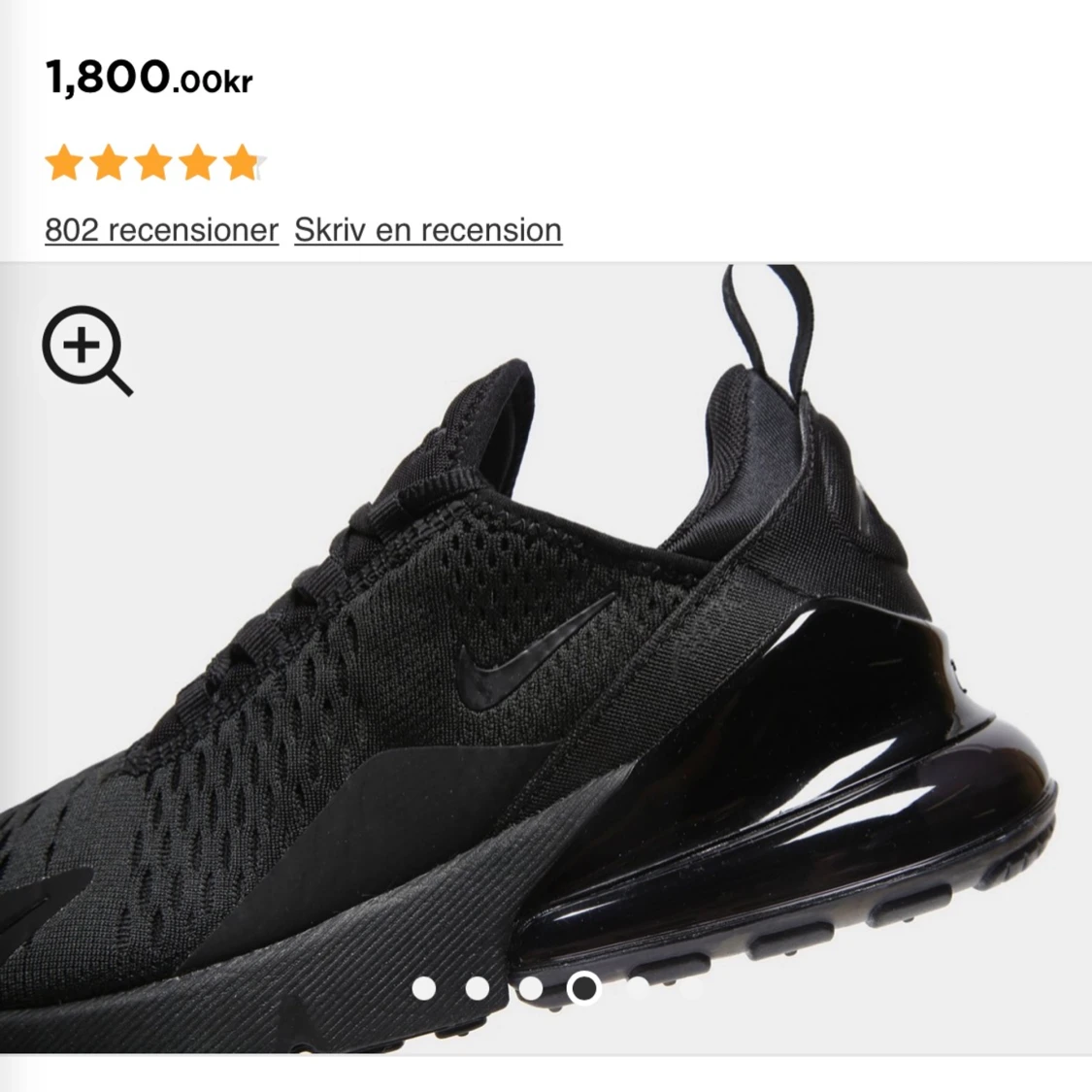Select the second image carousel dot
Screen dimensions: 1092x1092
[x=477, y=988]
